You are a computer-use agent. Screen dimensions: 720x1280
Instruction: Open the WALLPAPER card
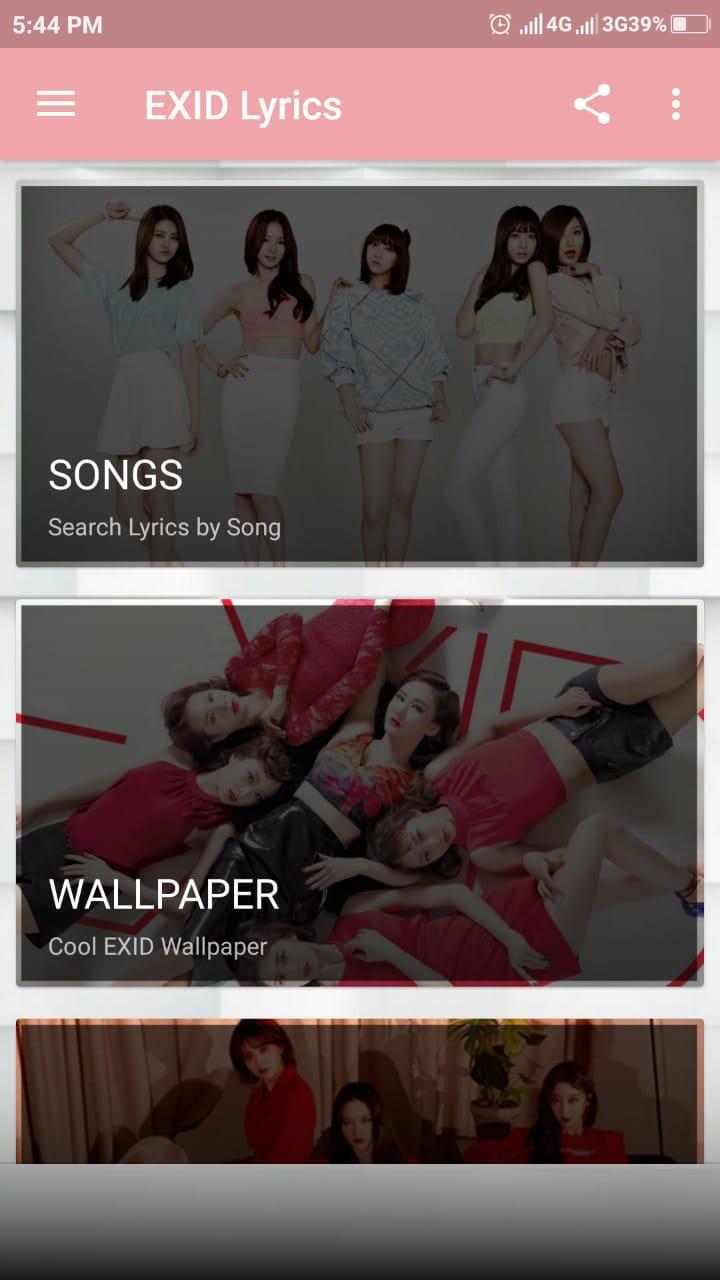[x=360, y=792]
